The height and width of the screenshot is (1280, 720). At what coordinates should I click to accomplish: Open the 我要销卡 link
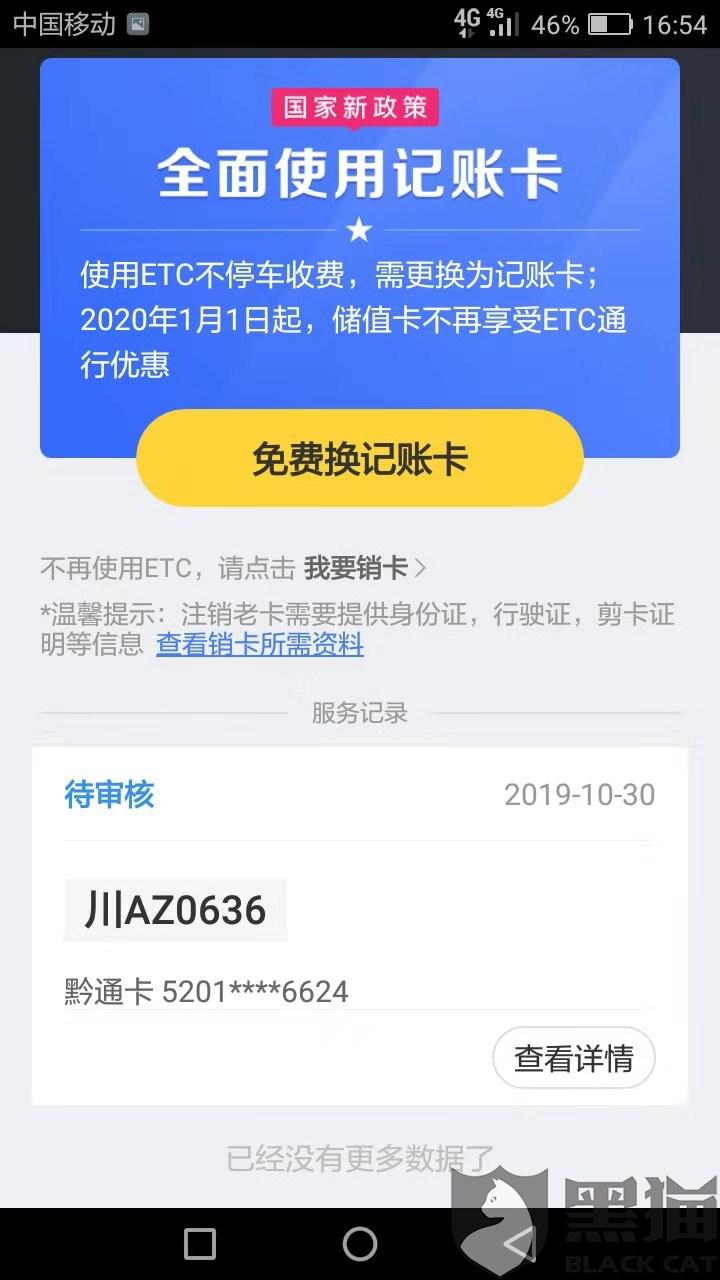click(364, 568)
